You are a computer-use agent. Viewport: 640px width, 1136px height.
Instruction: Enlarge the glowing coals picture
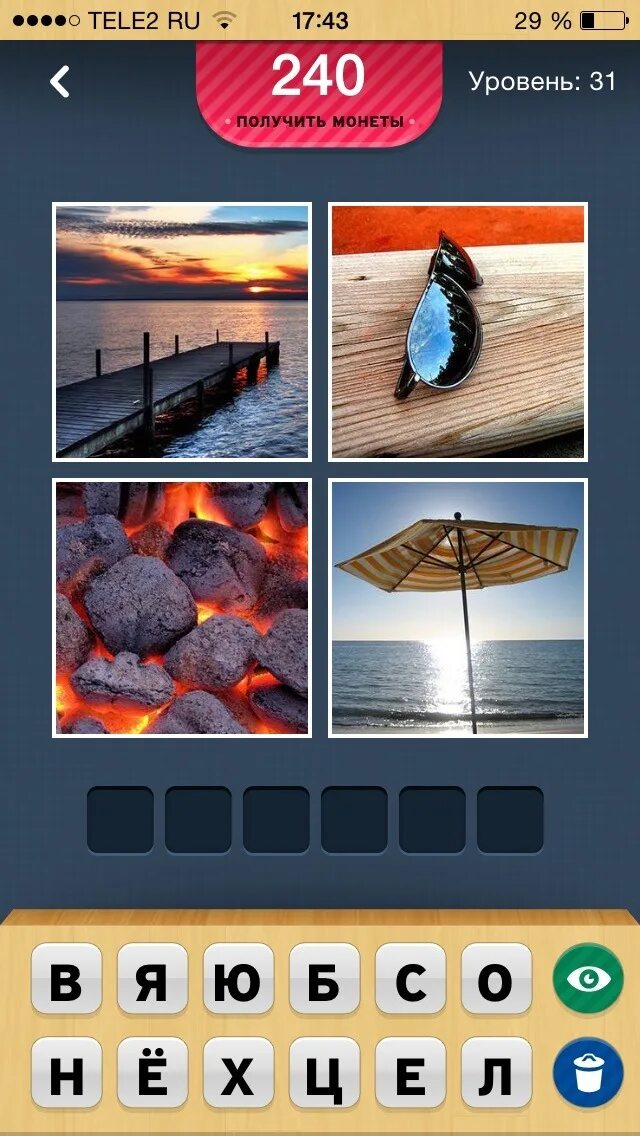(182, 608)
